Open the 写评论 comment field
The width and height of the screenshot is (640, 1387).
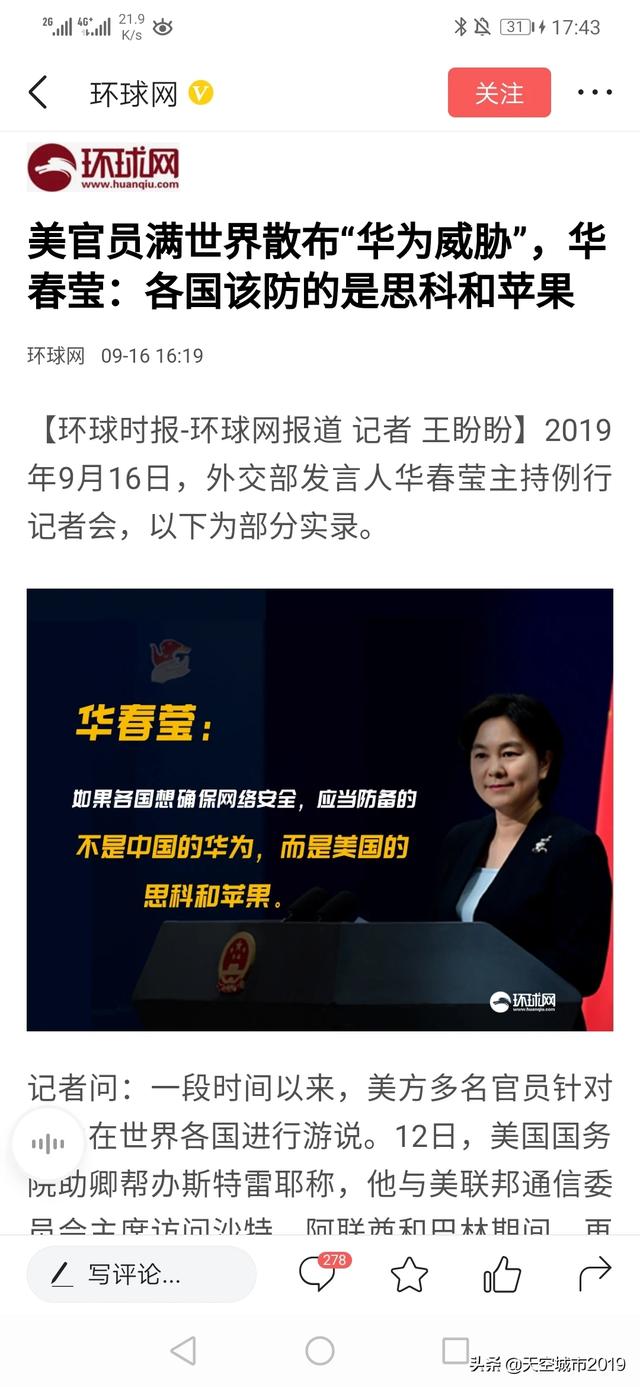[x=140, y=1274]
